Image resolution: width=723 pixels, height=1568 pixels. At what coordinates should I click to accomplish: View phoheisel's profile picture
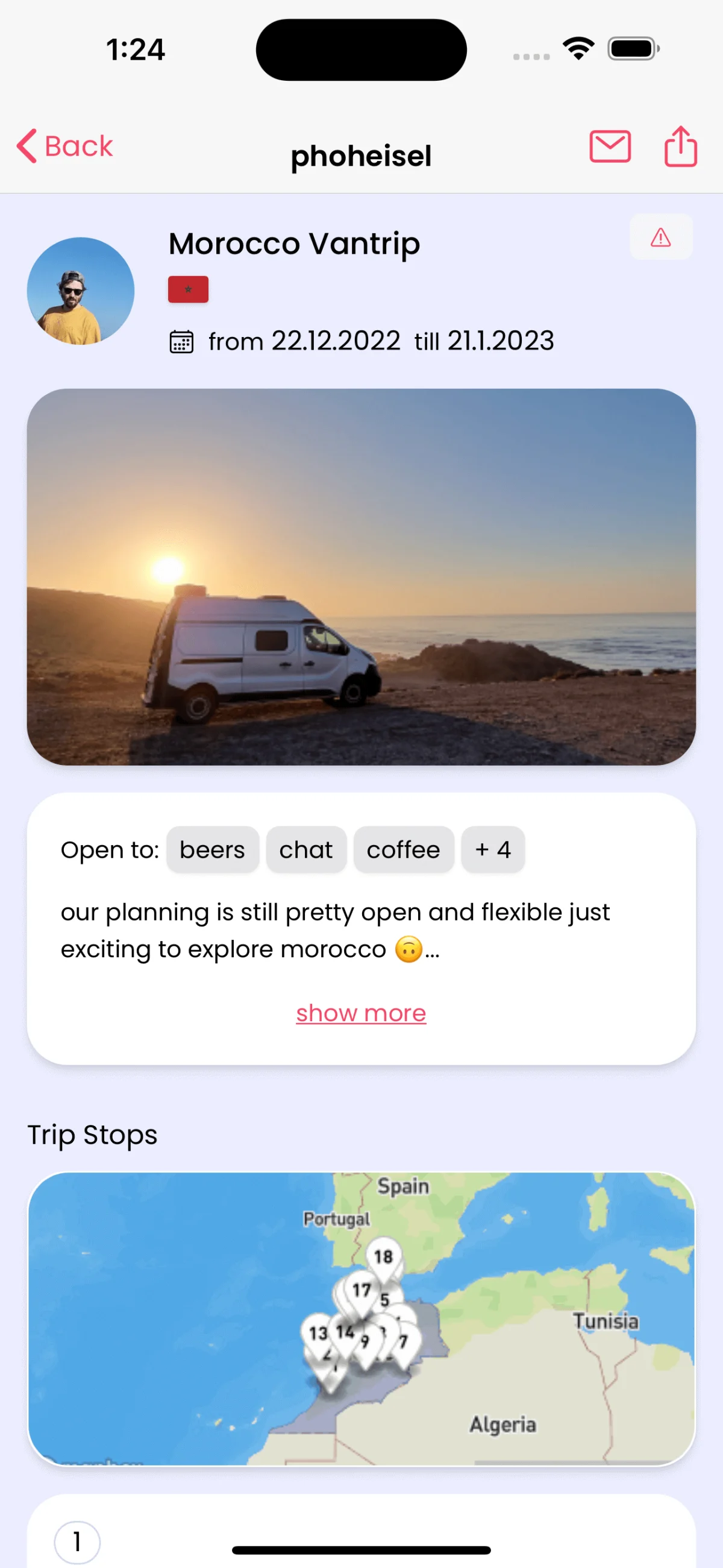pyautogui.click(x=80, y=291)
